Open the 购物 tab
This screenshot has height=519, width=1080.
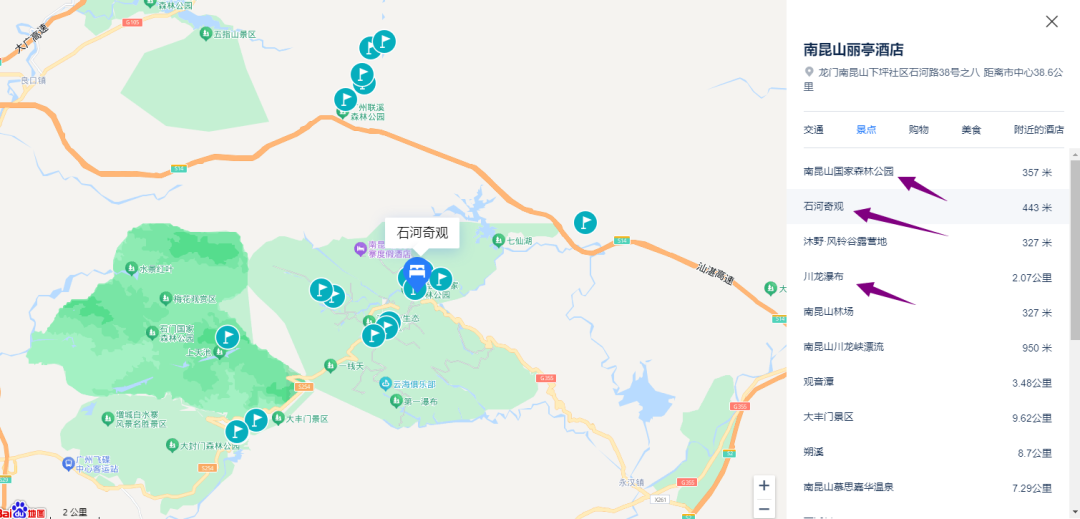click(918, 129)
